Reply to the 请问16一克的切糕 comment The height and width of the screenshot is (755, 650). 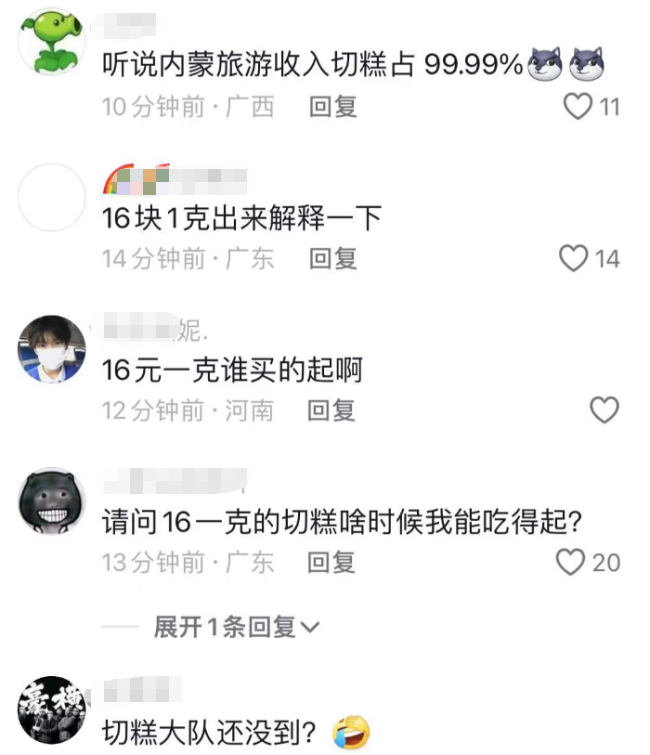point(332,562)
